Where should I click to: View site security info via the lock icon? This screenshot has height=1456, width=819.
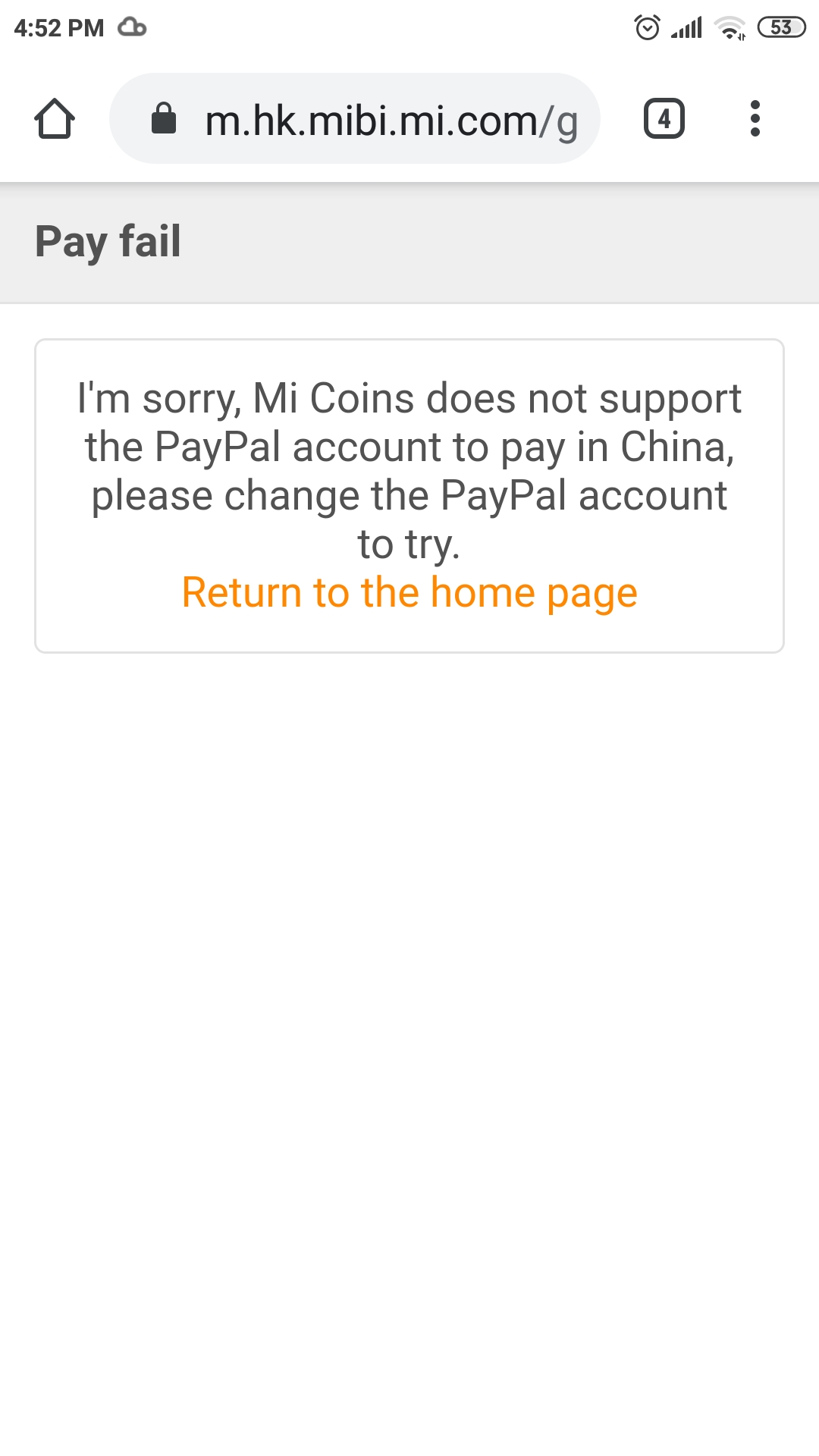[164, 118]
